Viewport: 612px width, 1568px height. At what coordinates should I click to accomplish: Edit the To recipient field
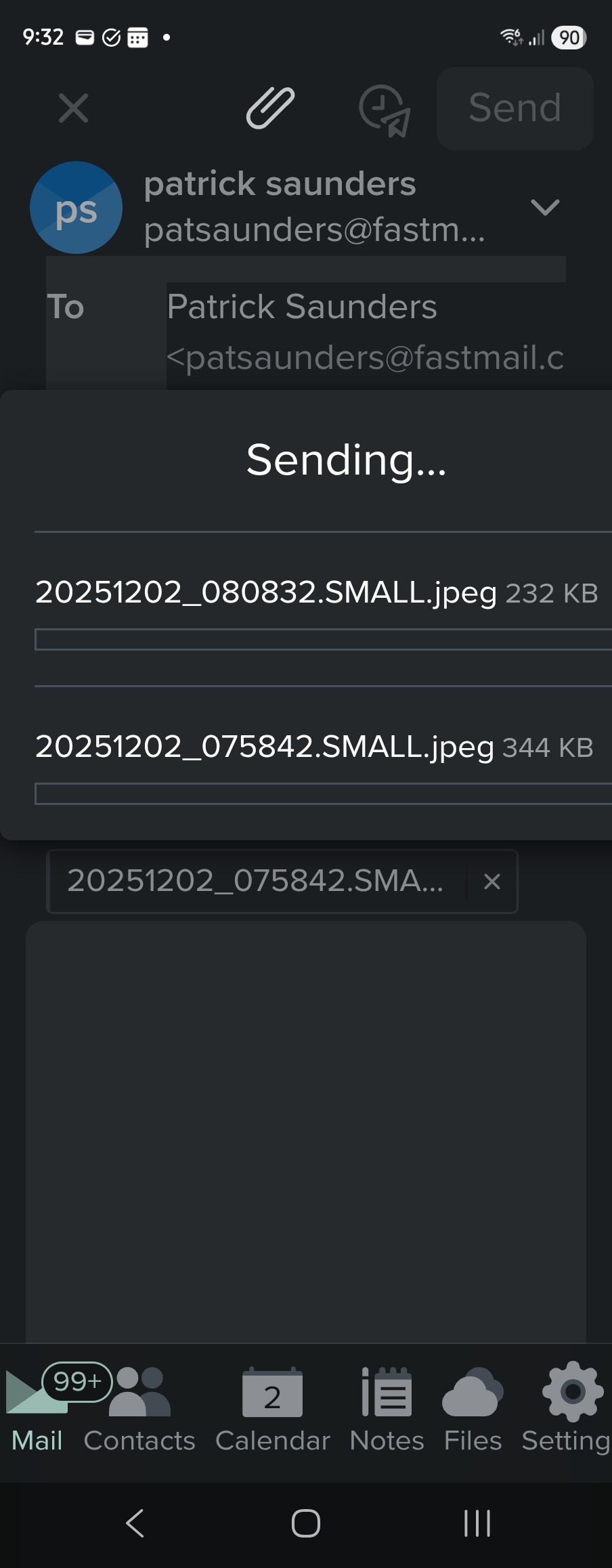(364, 332)
